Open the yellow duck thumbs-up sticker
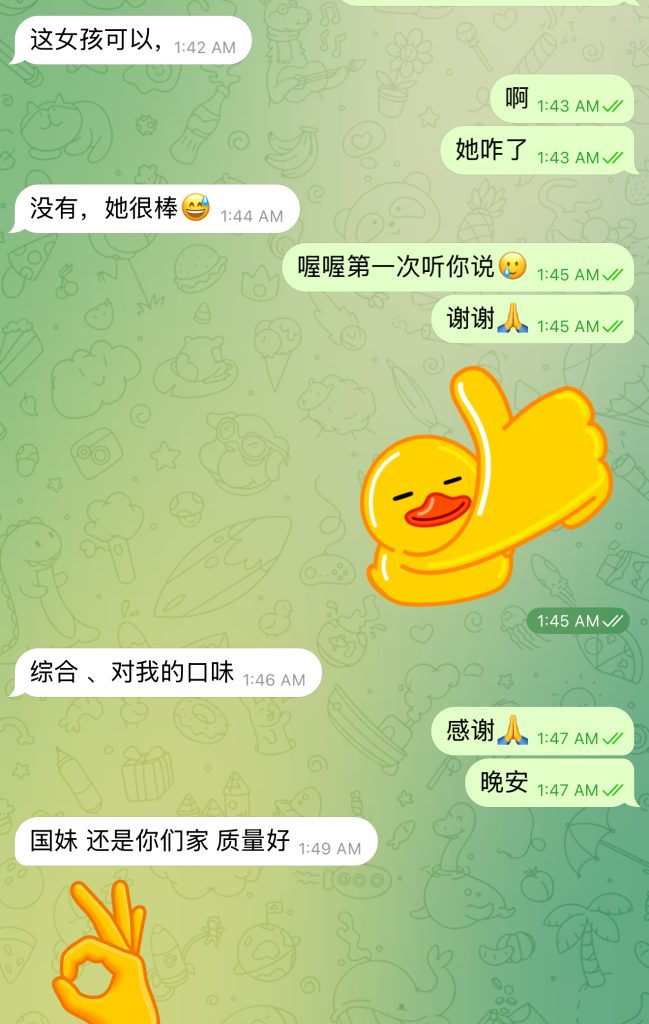Image resolution: width=649 pixels, height=1024 pixels. 488,487
